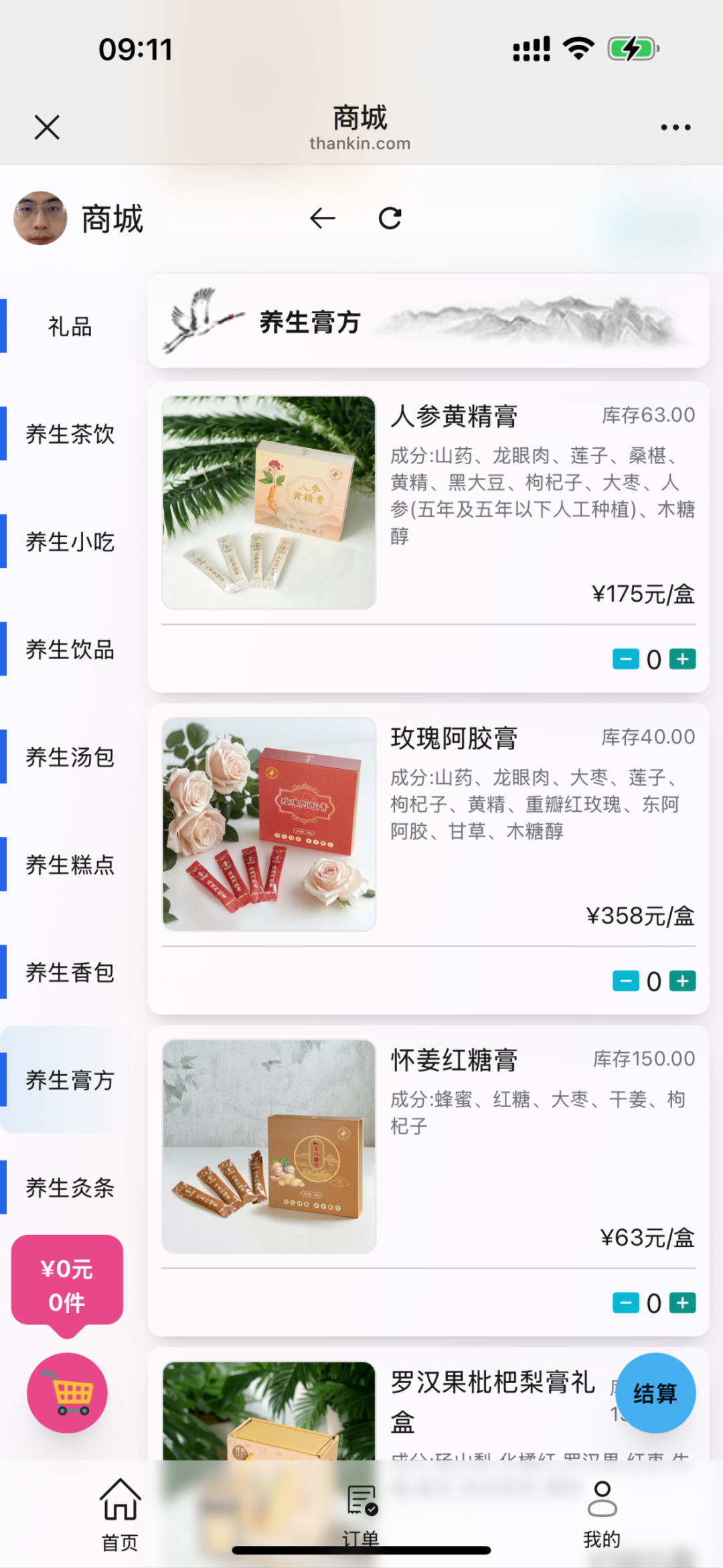Select the 养生糕点 category
723x1568 pixels.
pos(70,865)
